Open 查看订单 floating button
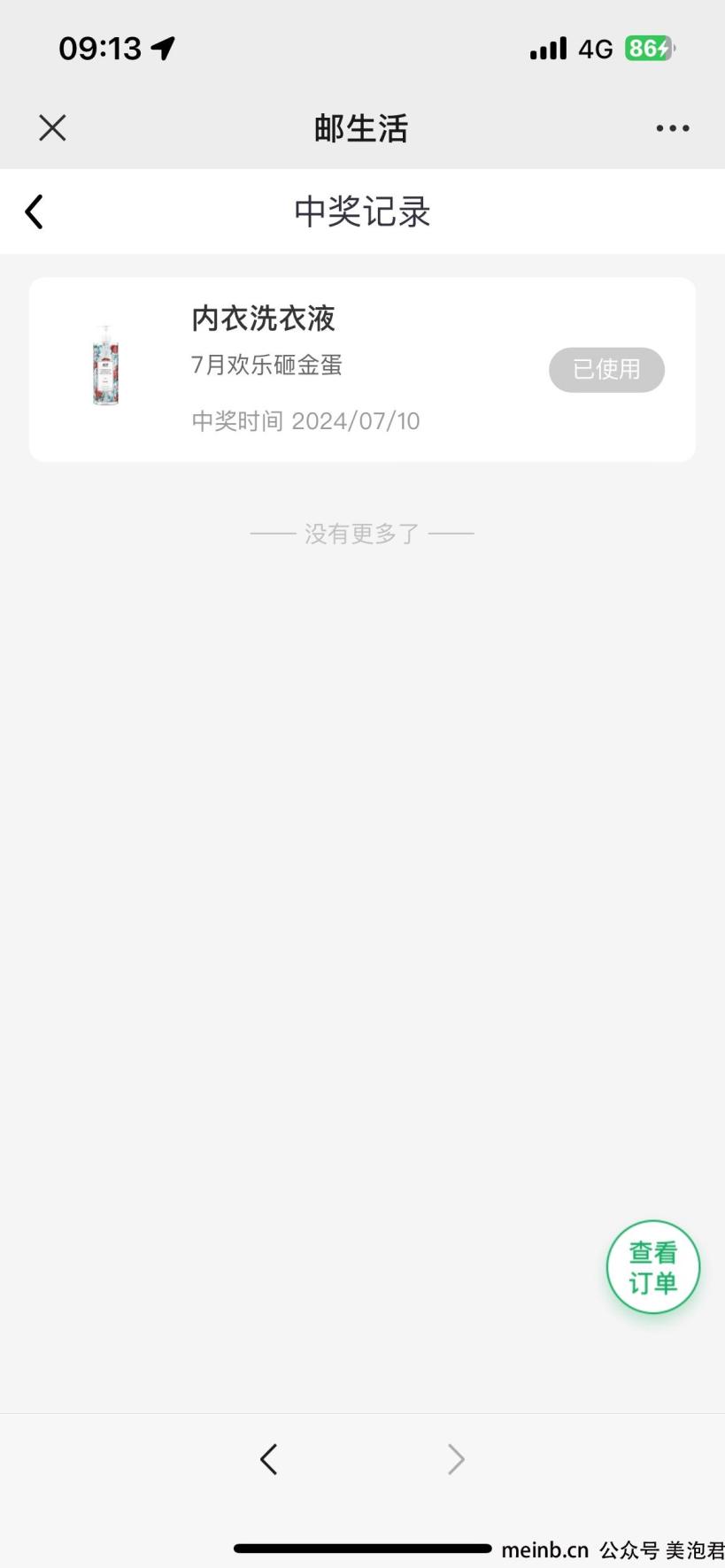This screenshot has width=725, height=1568. pos(653,1267)
